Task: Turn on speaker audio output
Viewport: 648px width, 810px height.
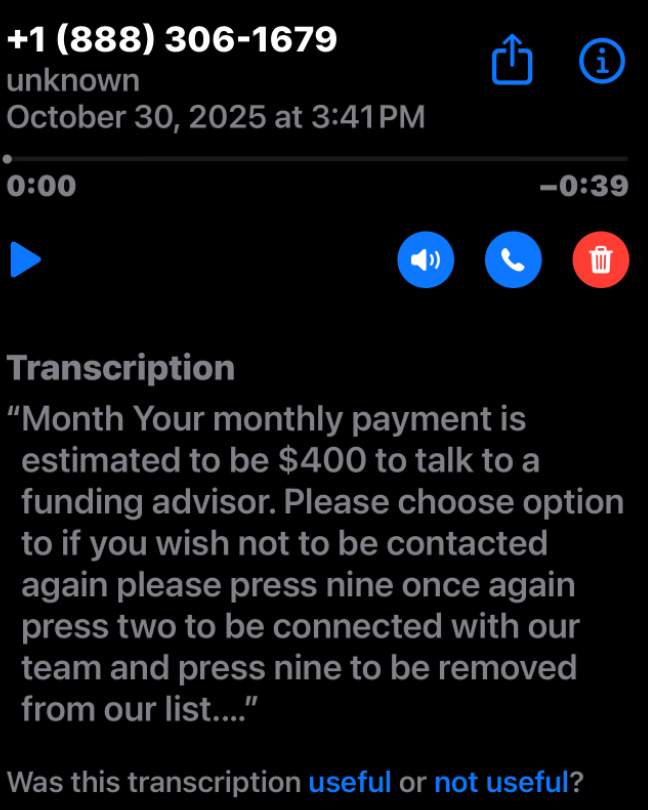Action: point(425,261)
